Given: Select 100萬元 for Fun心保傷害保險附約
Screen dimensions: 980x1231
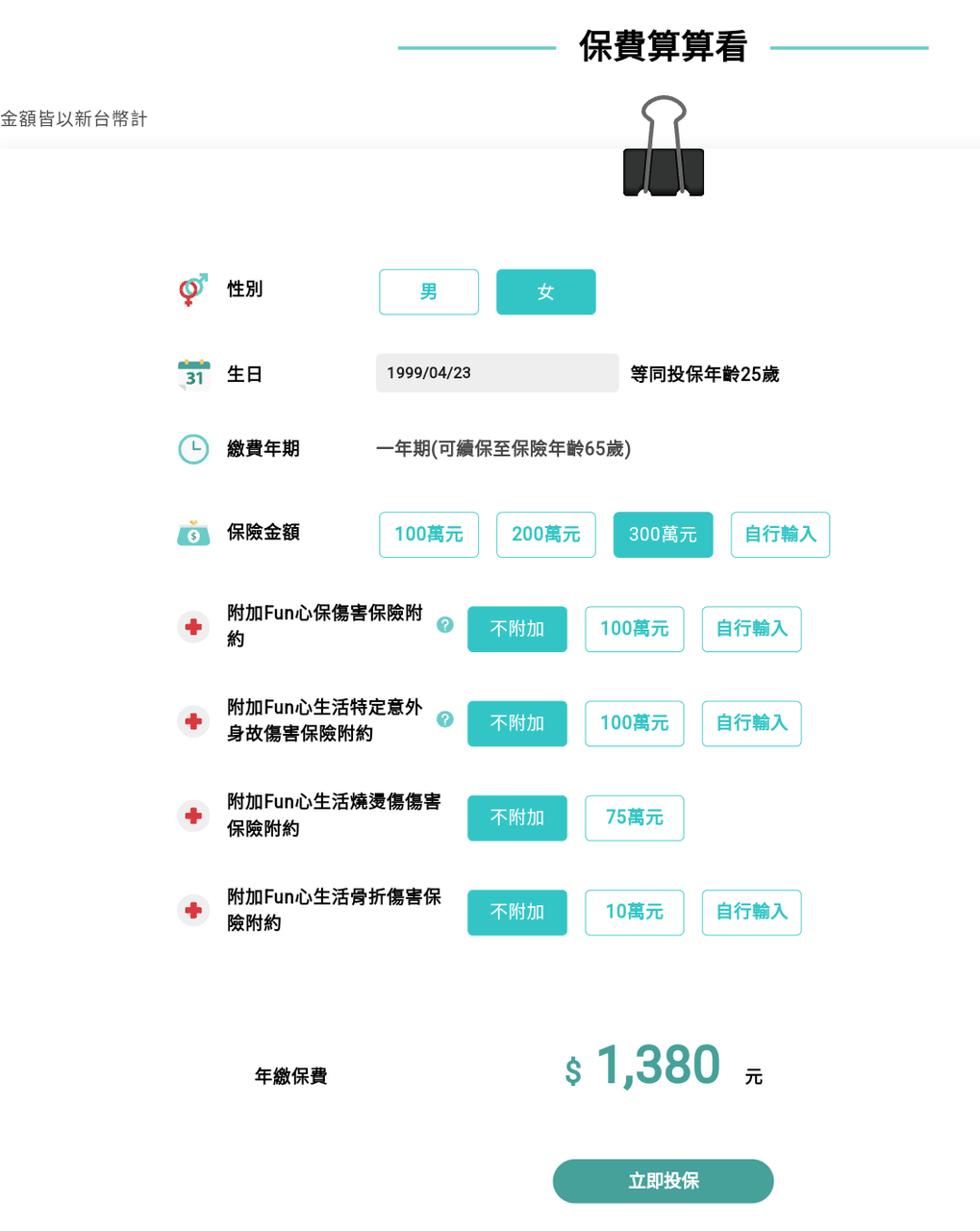Looking at the screenshot, I should (634, 629).
